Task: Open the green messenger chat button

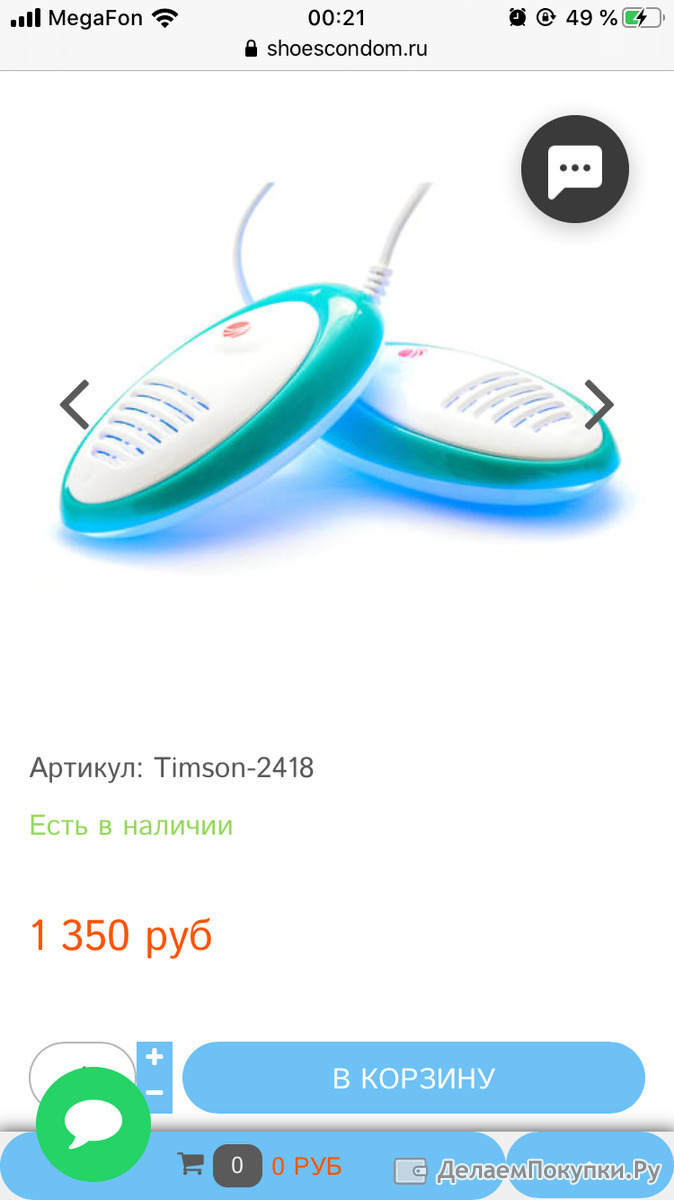Action: coord(93,1124)
